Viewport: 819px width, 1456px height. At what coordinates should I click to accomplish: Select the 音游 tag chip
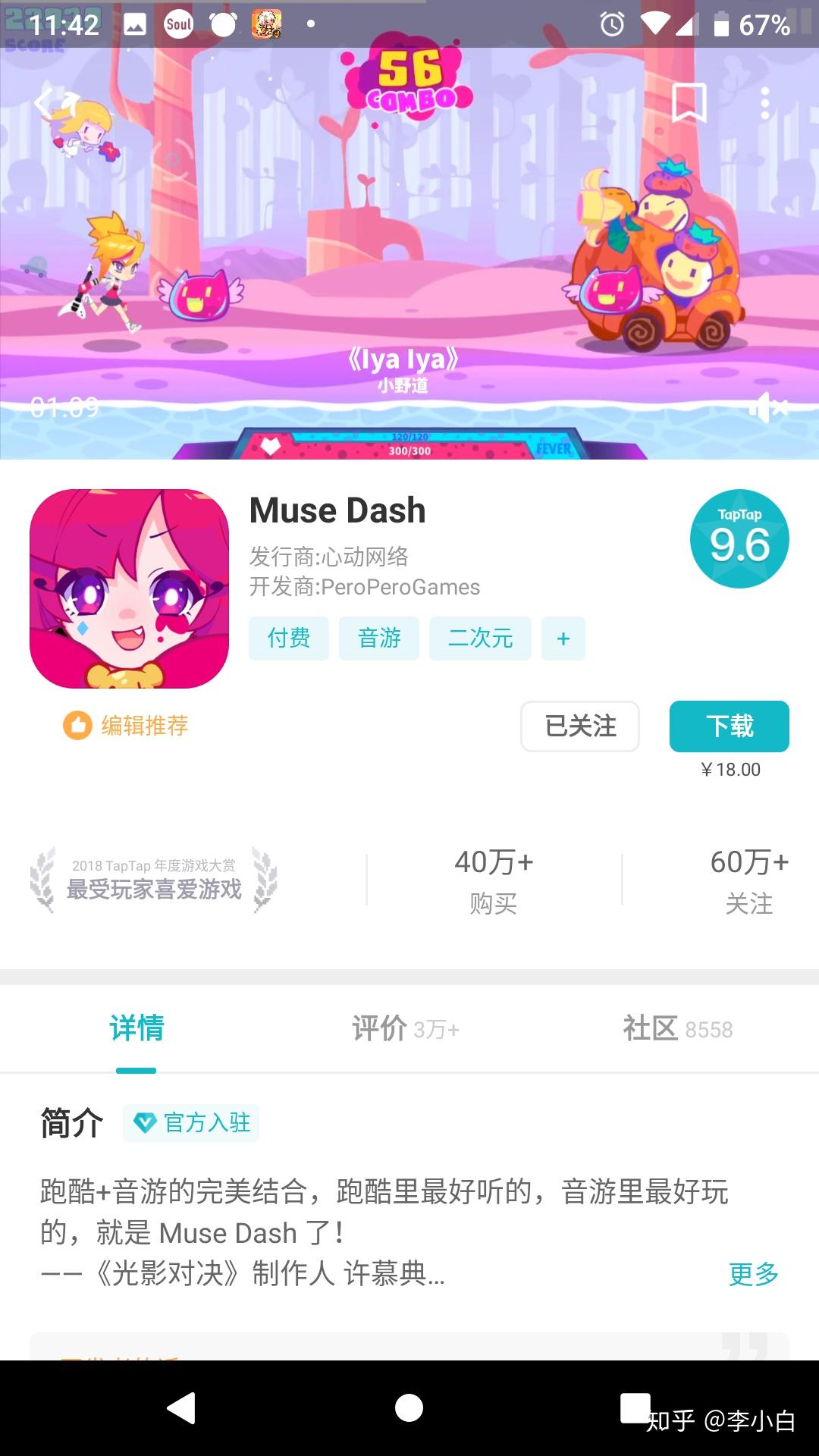(x=378, y=639)
